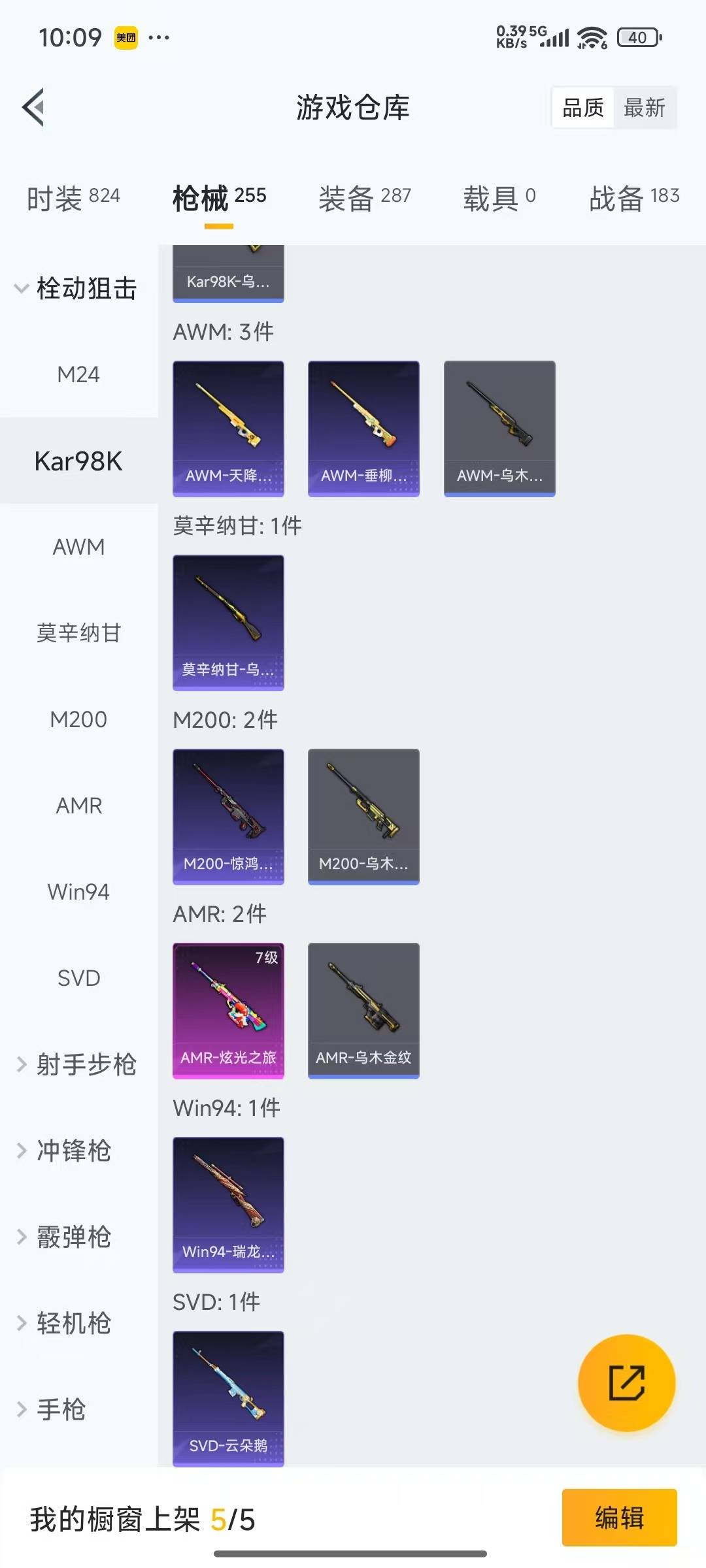
Task: Open the SVD-云朵鹅 skin
Action: pyautogui.click(x=228, y=1398)
